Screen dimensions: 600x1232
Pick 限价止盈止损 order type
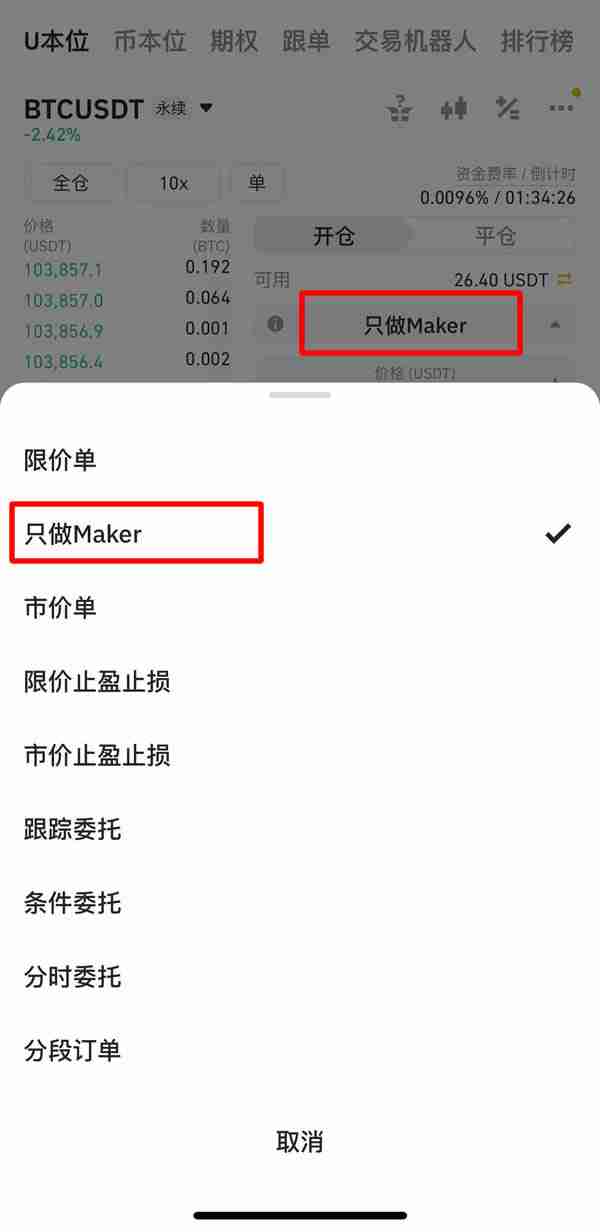click(x=97, y=681)
